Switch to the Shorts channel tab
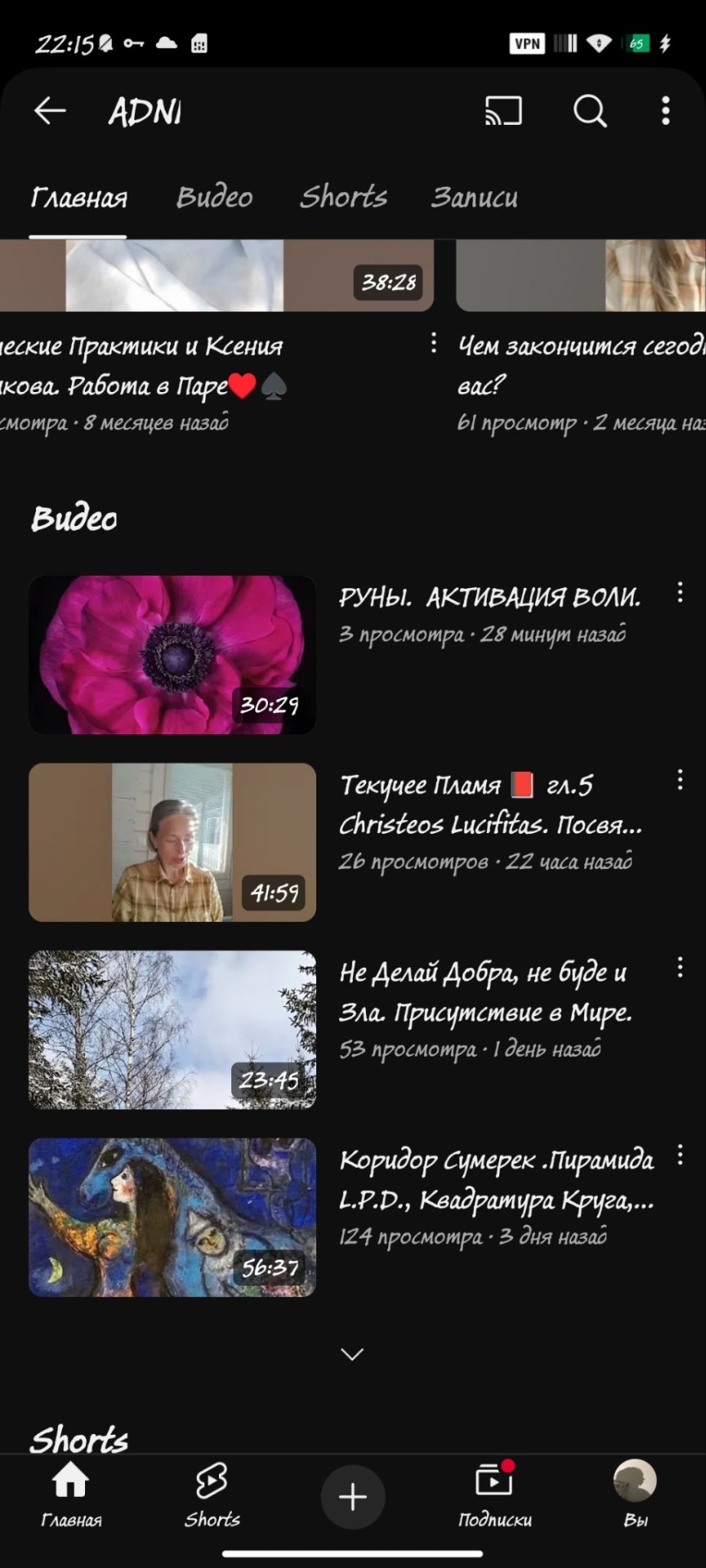This screenshot has width=706, height=1568. click(x=343, y=197)
